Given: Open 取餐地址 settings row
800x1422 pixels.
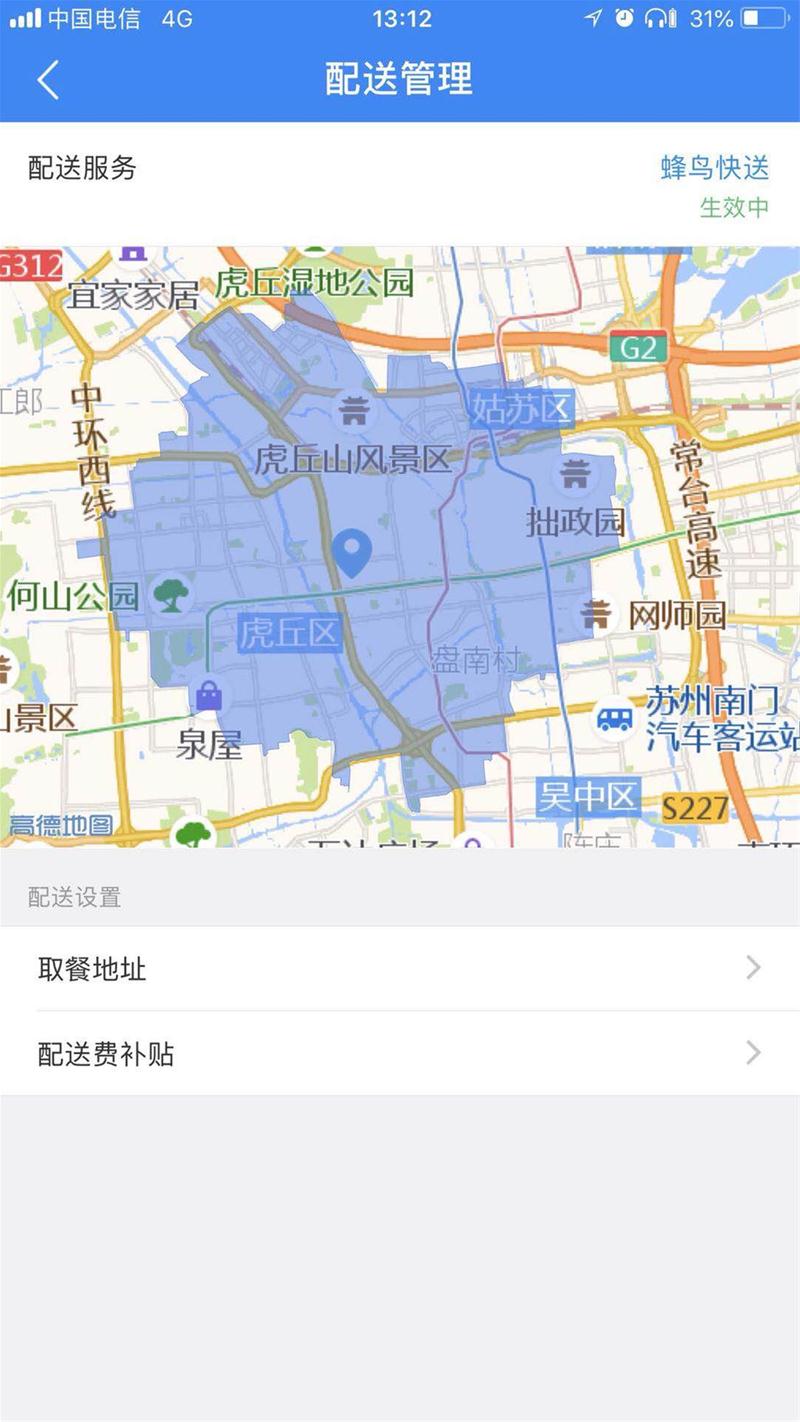Looking at the screenshot, I should [400, 968].
